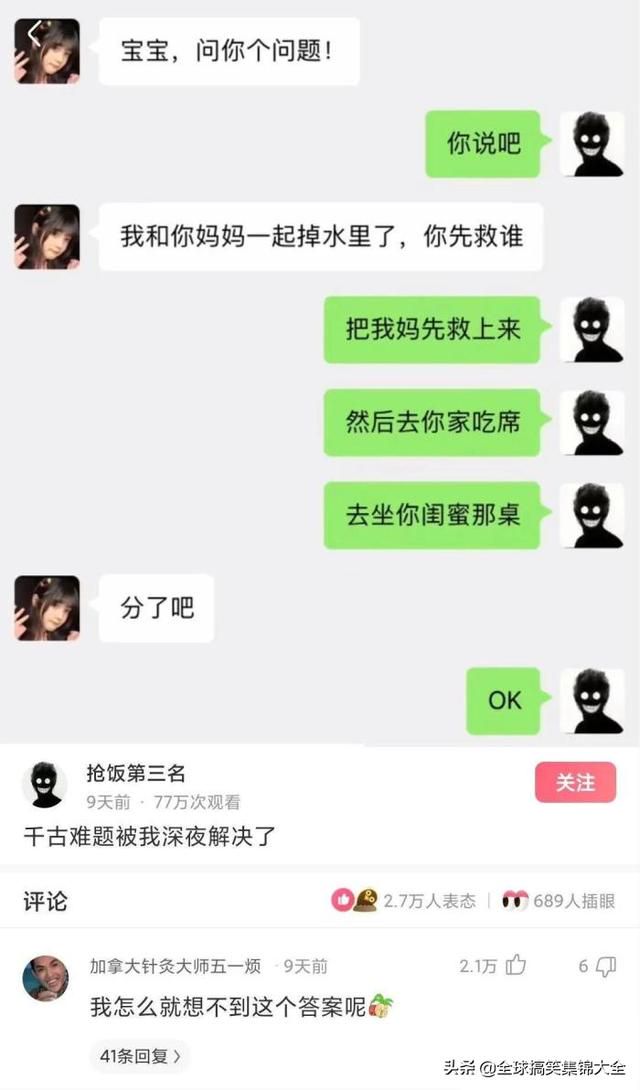Open commenter 加拿大针灸大师五一烦's avatar
Screen dimensions: 640x1090
point(45,978)
